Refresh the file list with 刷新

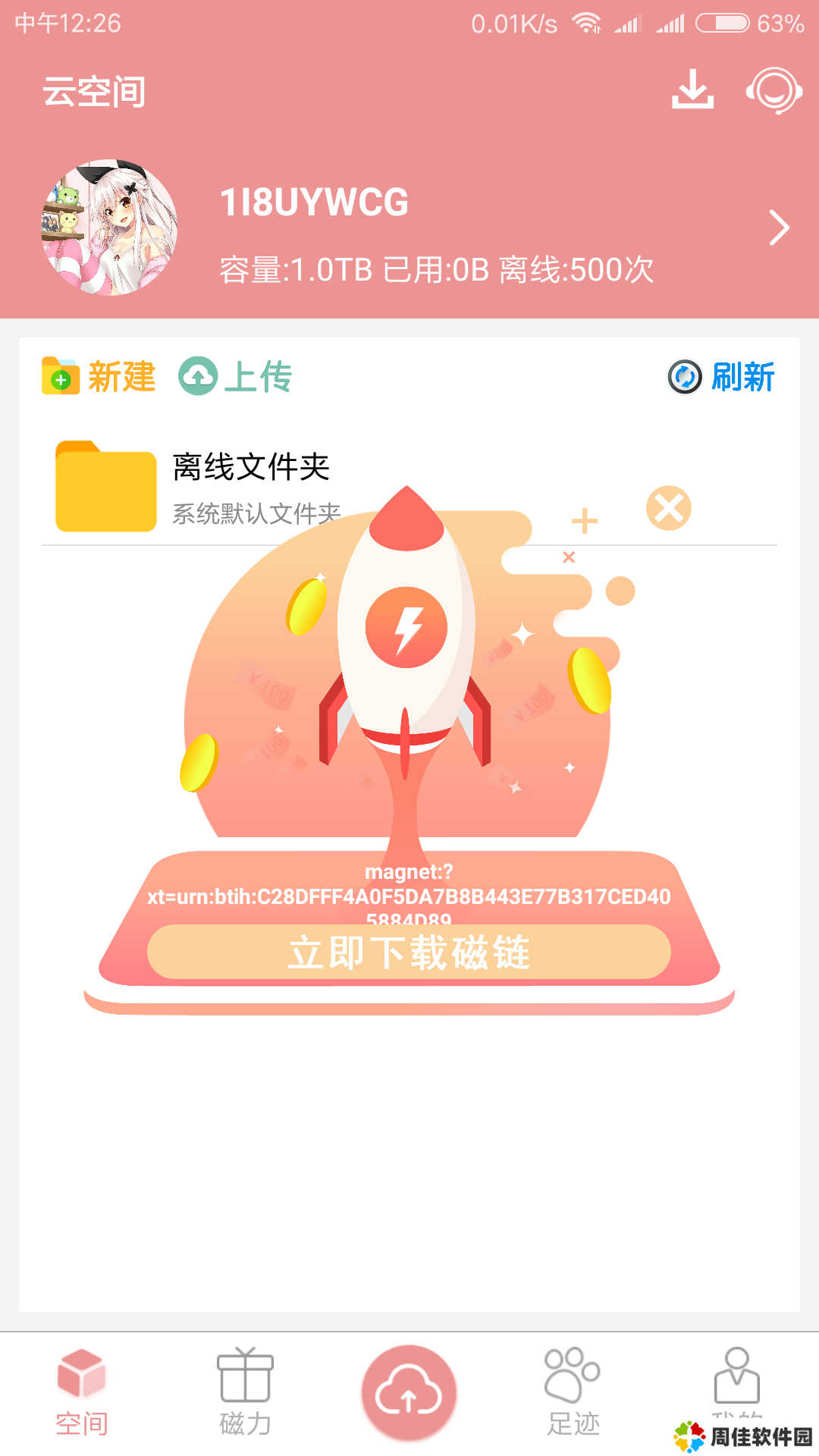click(x=721, y=377)
